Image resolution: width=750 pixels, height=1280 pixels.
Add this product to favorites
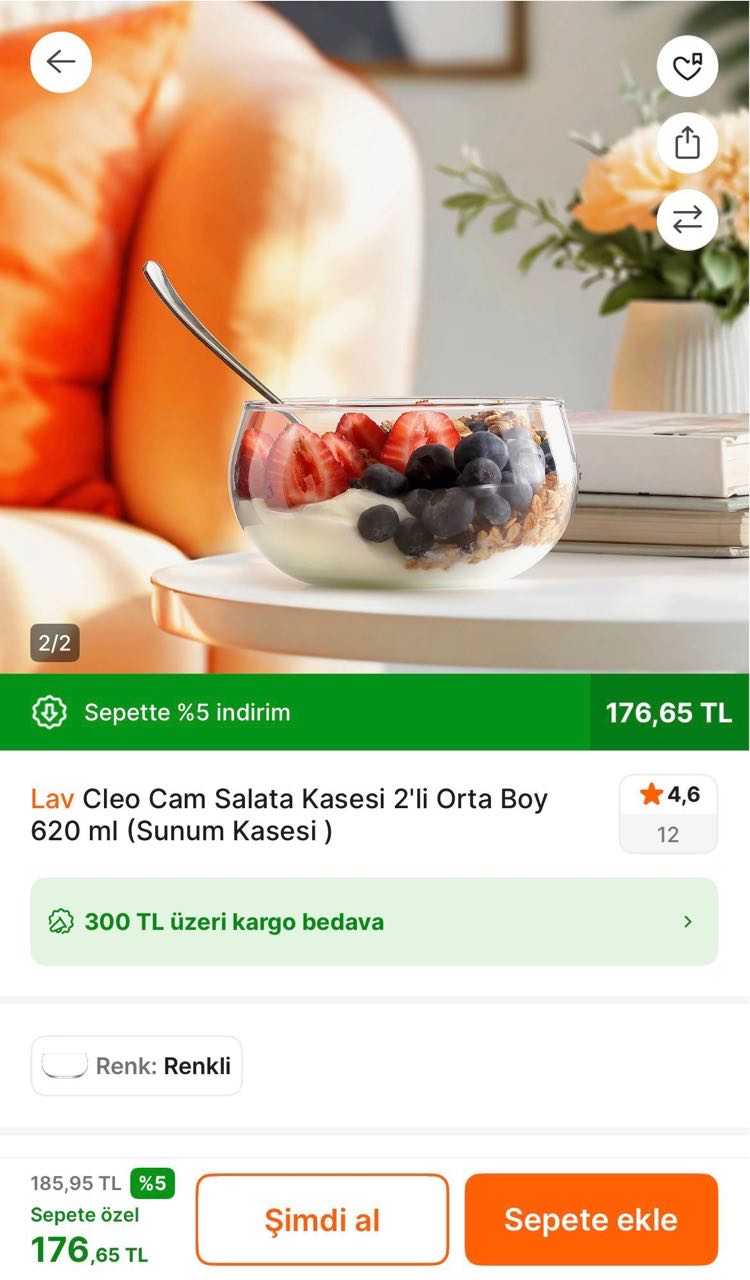pyautogui.click(x=687, y=67)
